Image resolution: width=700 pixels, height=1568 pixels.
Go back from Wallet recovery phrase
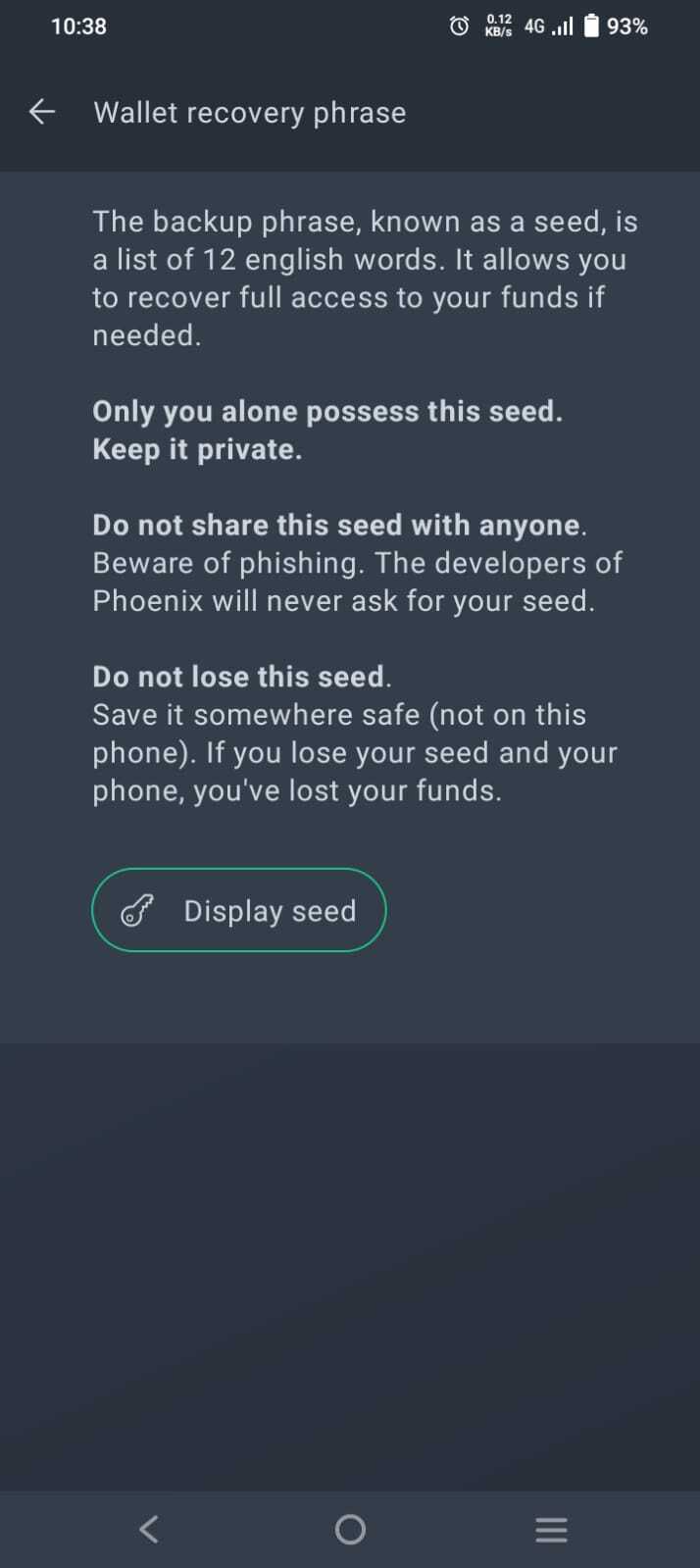tap(42, 112)
